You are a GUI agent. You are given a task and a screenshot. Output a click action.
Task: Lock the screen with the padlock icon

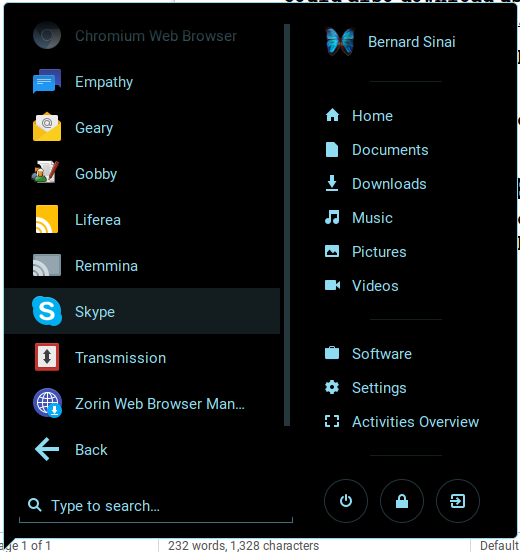(402, 501)
